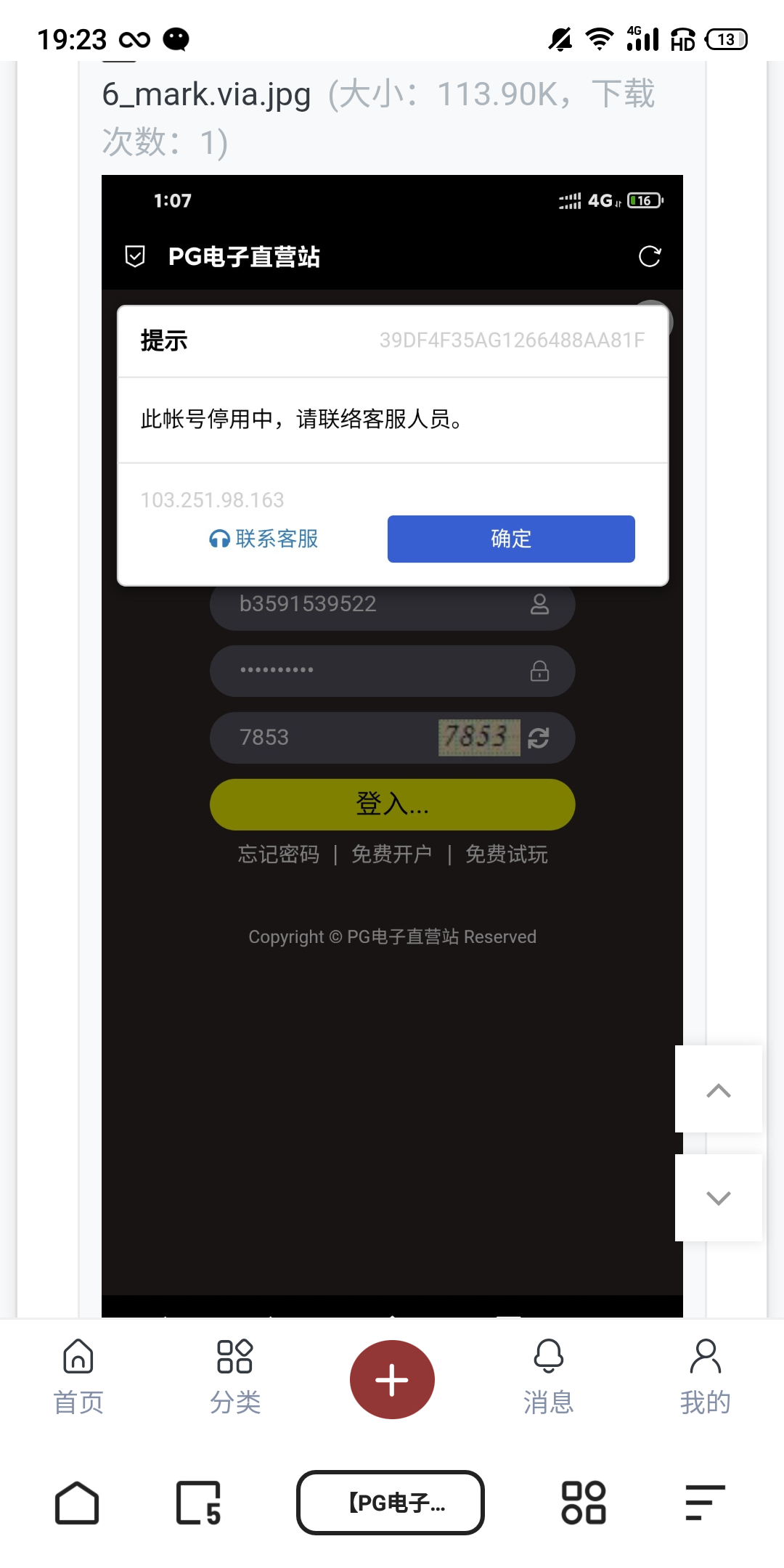Jump to bottom with the down arrow
Image resolution: width=784 pixels, height=1568 pixels.
click(718, 1198)
